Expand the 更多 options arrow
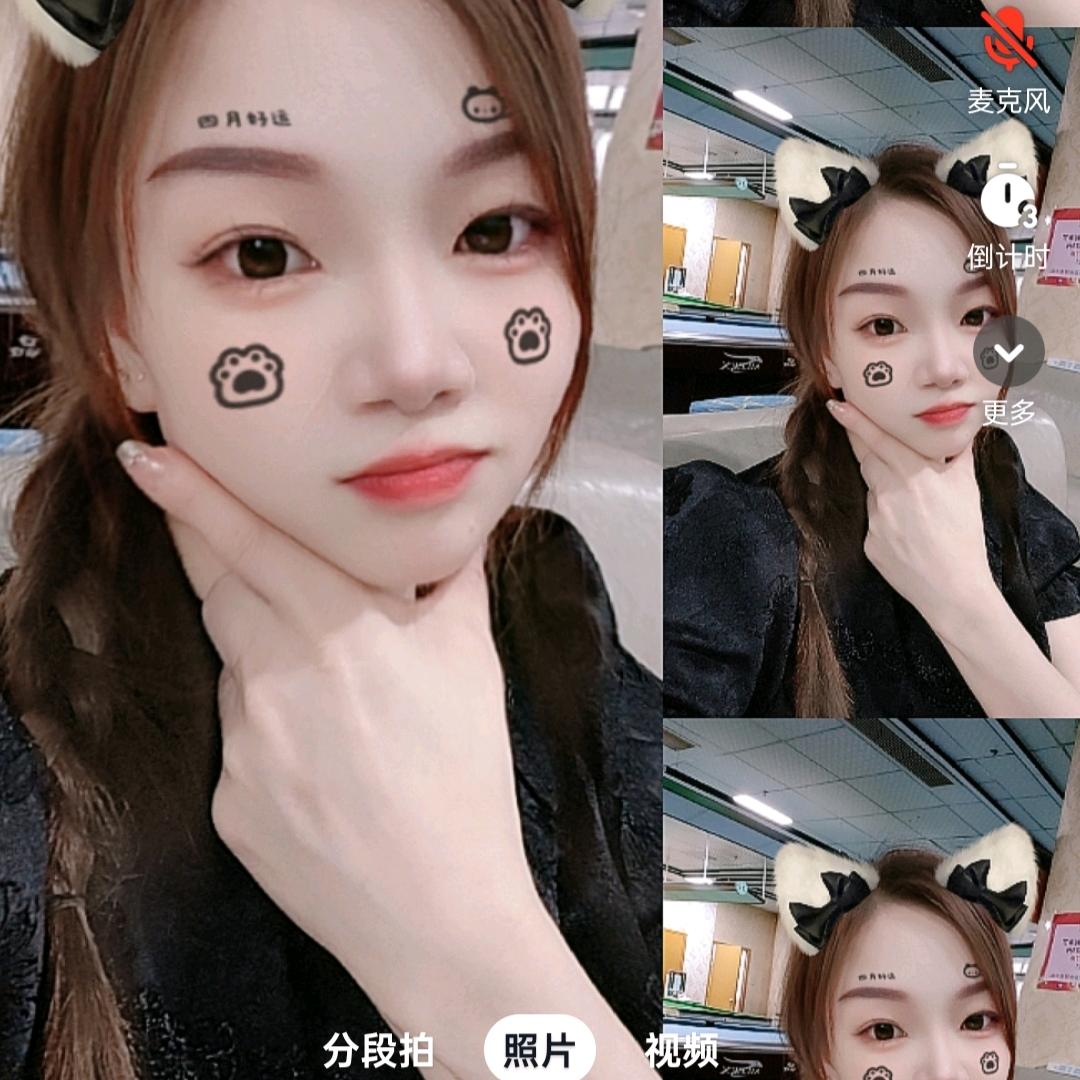This screenshot has width=1080, height=1080. (1008, 352)
